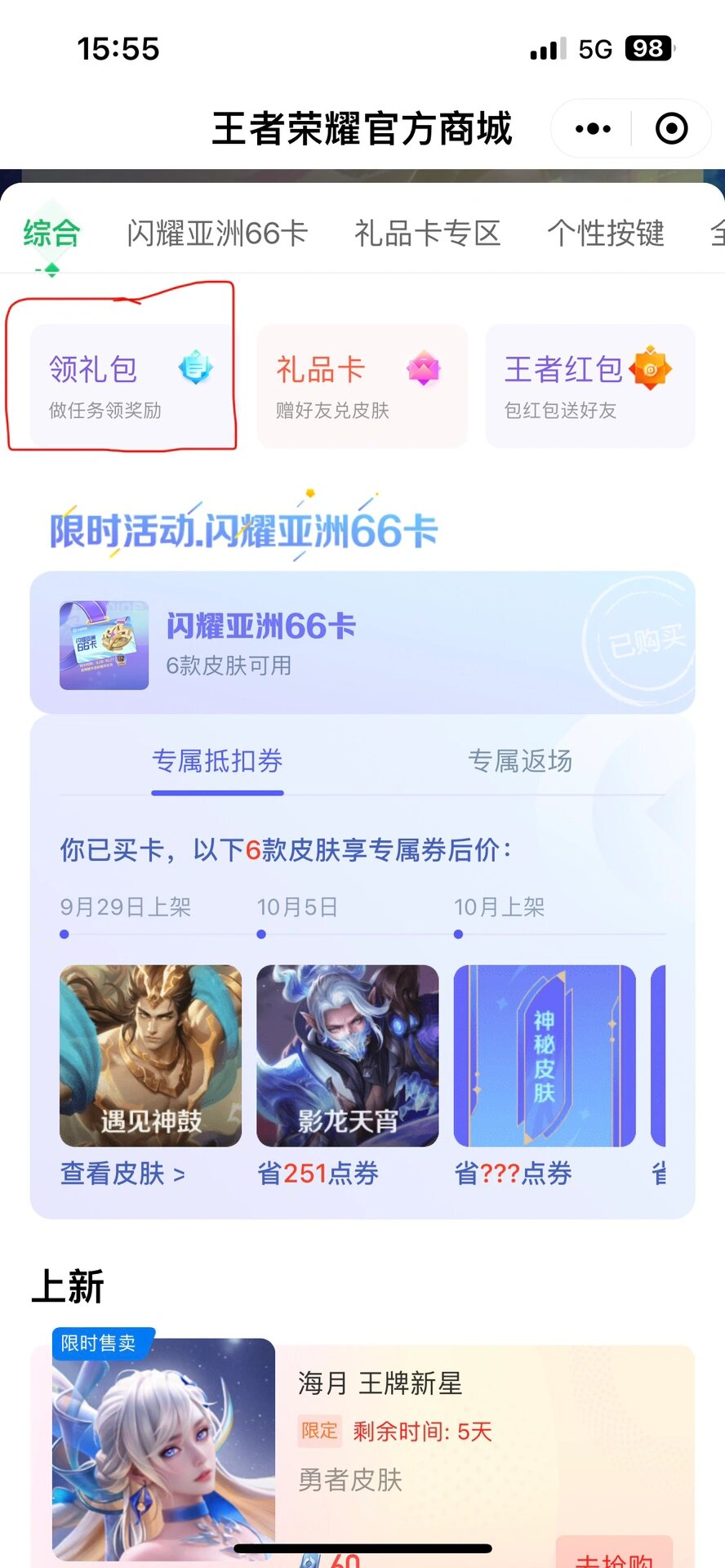The width and height of the screenshot is (725, 1568).
Task: Tap the 查看皮肤 disclosure link
Action: tap(121, 1174)
